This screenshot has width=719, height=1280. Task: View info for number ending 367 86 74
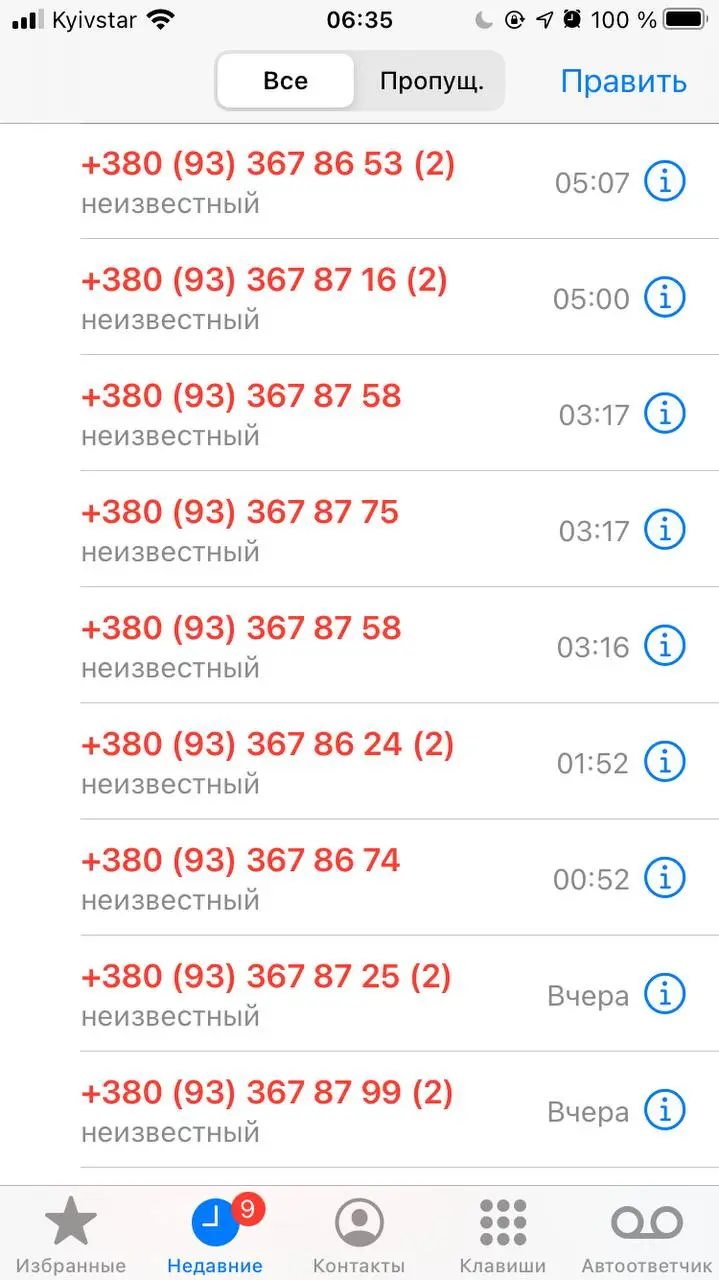coord(664,877)
